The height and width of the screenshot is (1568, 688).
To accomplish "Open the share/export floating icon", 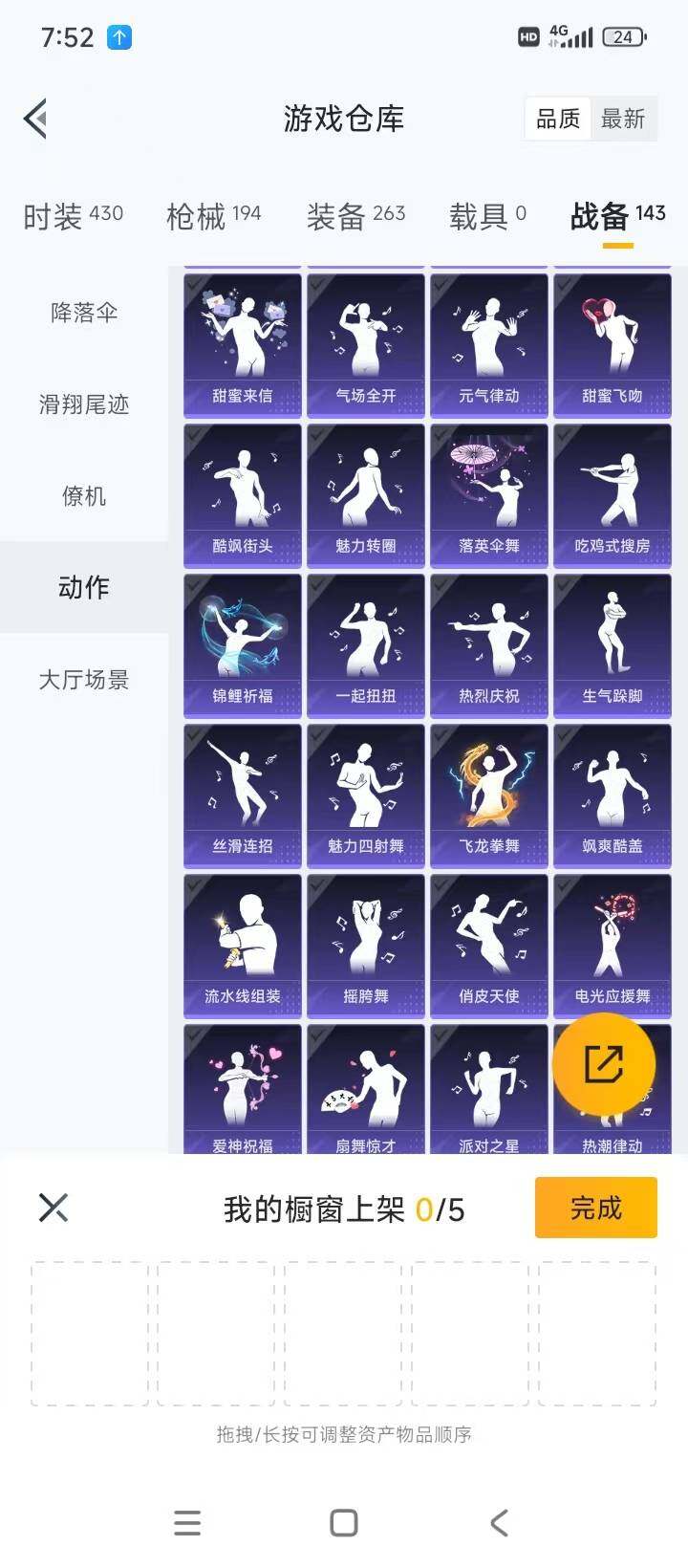I will (x=603, y=1064).
